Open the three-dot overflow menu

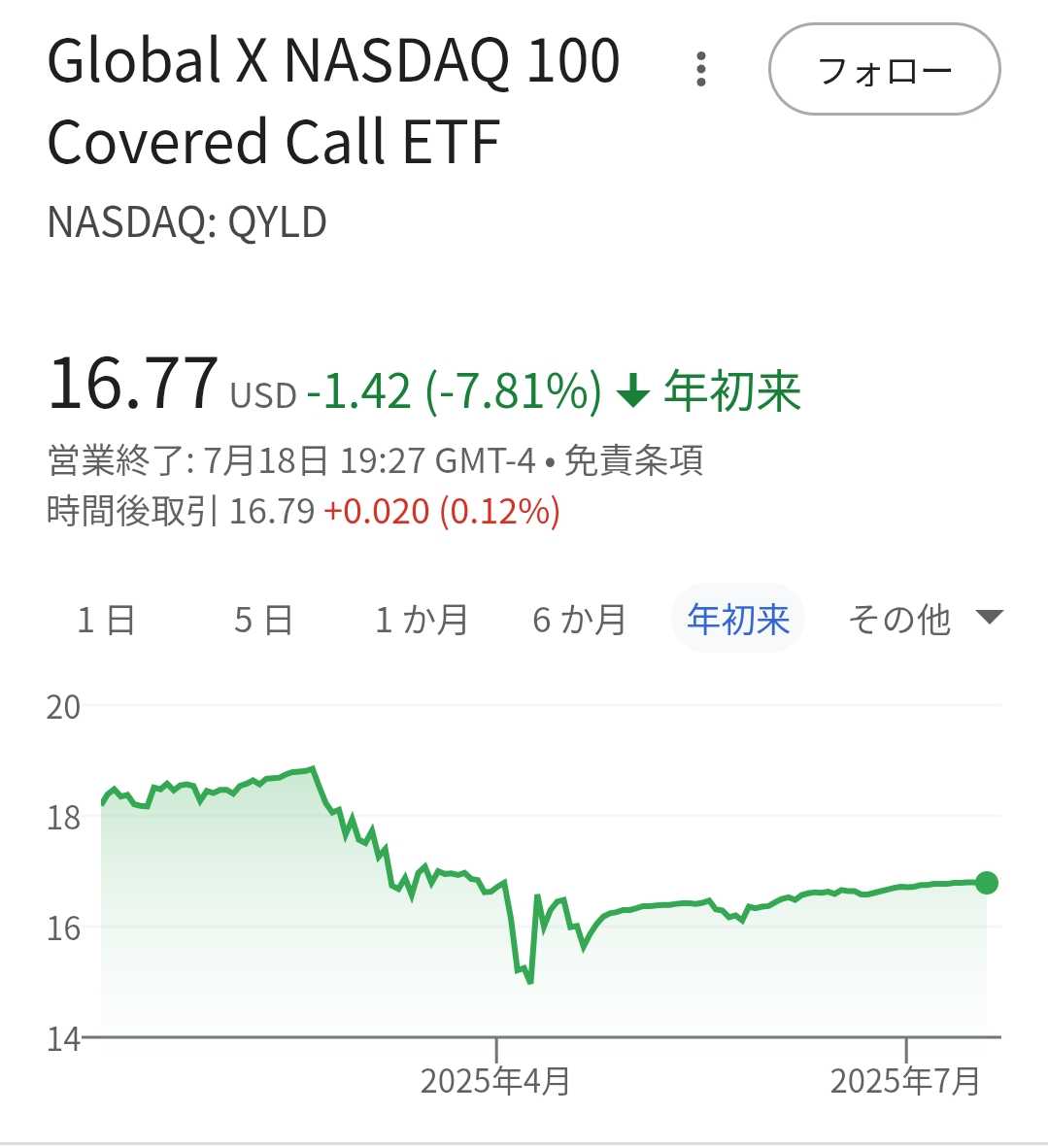pos(701,69)
